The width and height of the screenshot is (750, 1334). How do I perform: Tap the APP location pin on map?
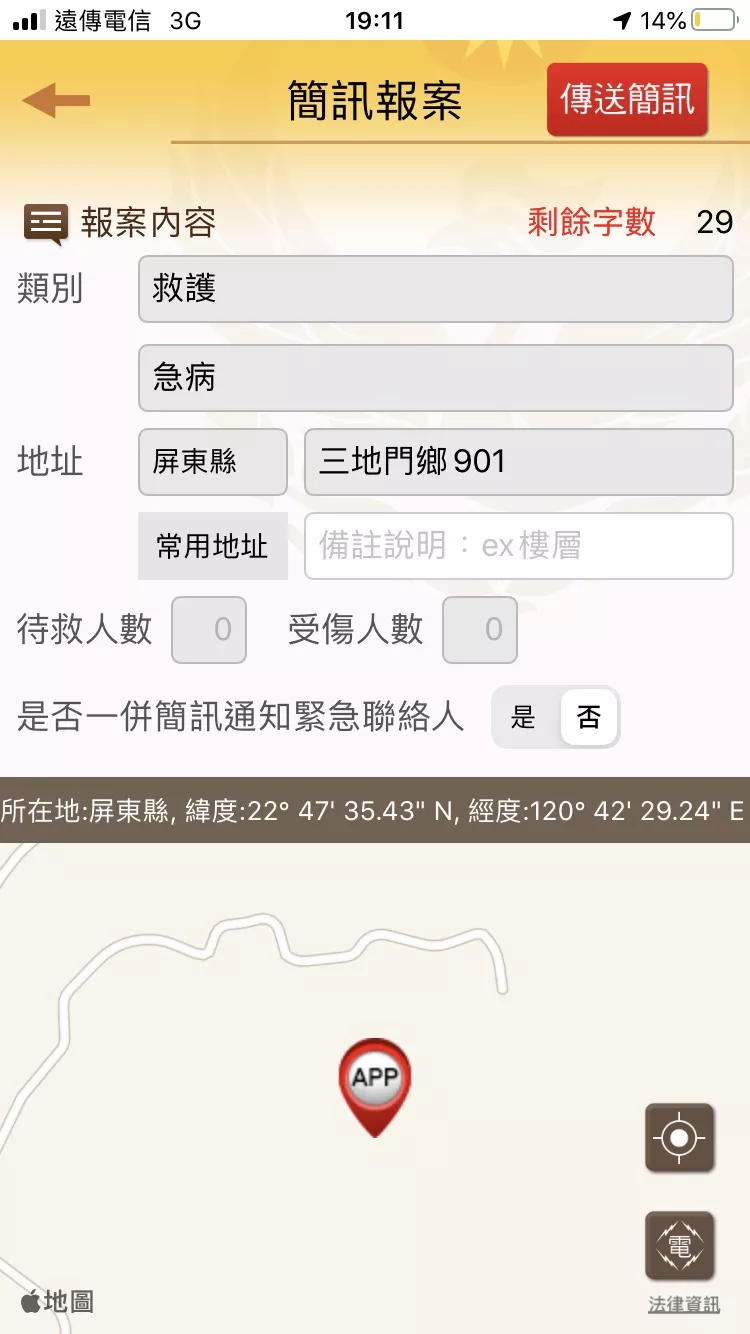point(375,1082)
